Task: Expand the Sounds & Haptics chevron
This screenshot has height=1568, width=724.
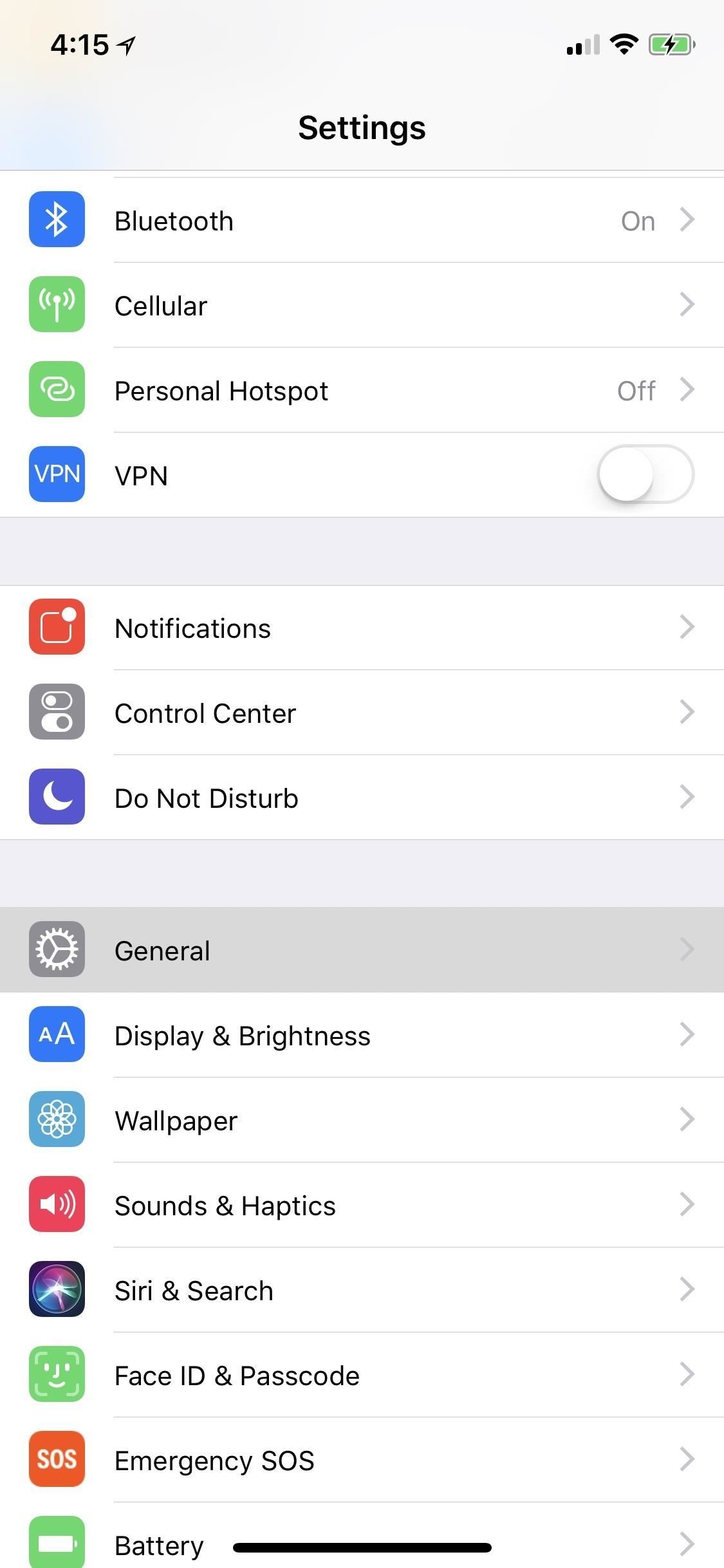Action: click(688, 1204)
